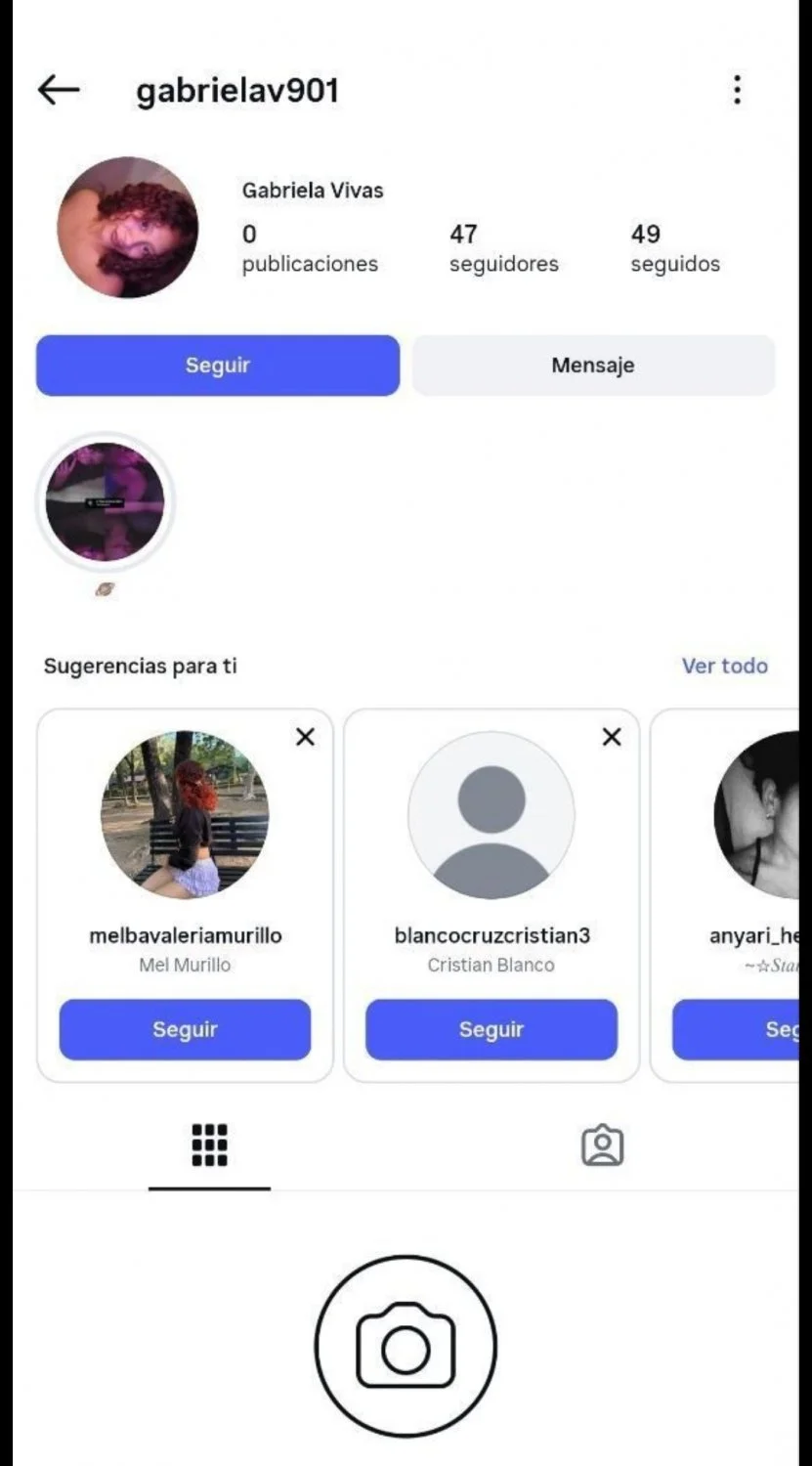Tap Ver todo for suggestions

coord(724,666)
